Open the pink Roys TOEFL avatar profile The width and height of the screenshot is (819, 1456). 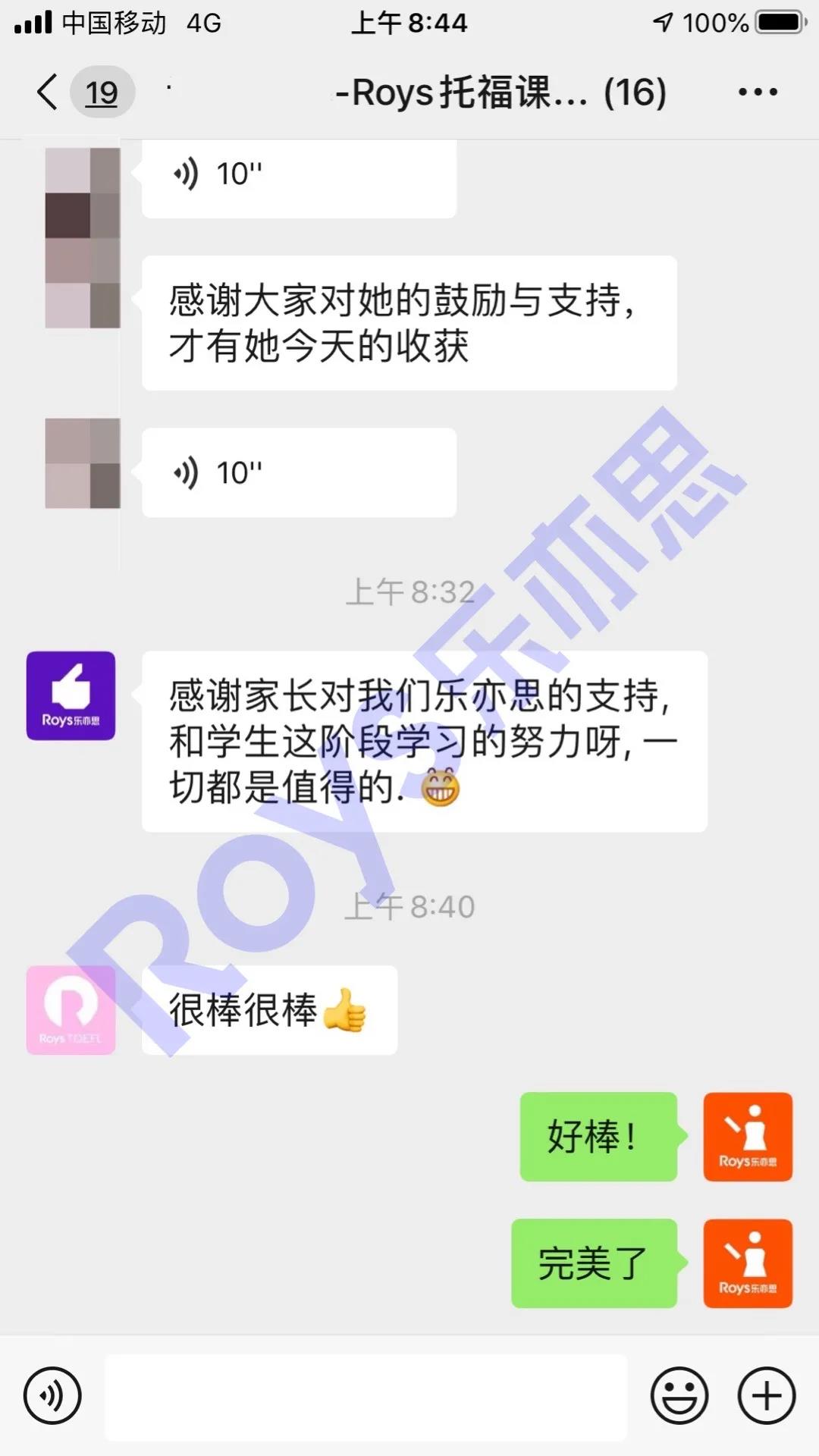pos(71,1009)
